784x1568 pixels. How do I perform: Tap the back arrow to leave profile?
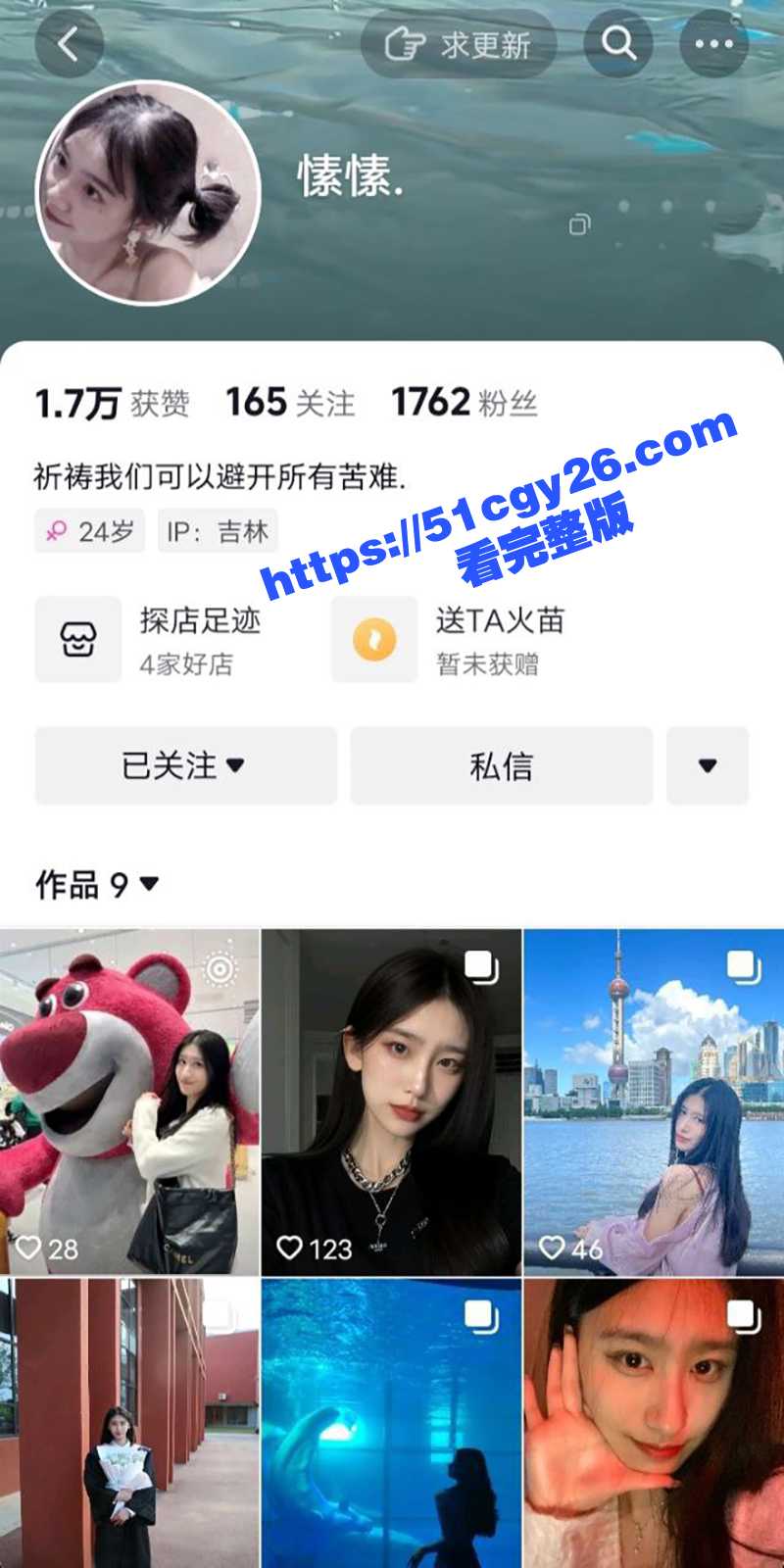pos(69,43)
